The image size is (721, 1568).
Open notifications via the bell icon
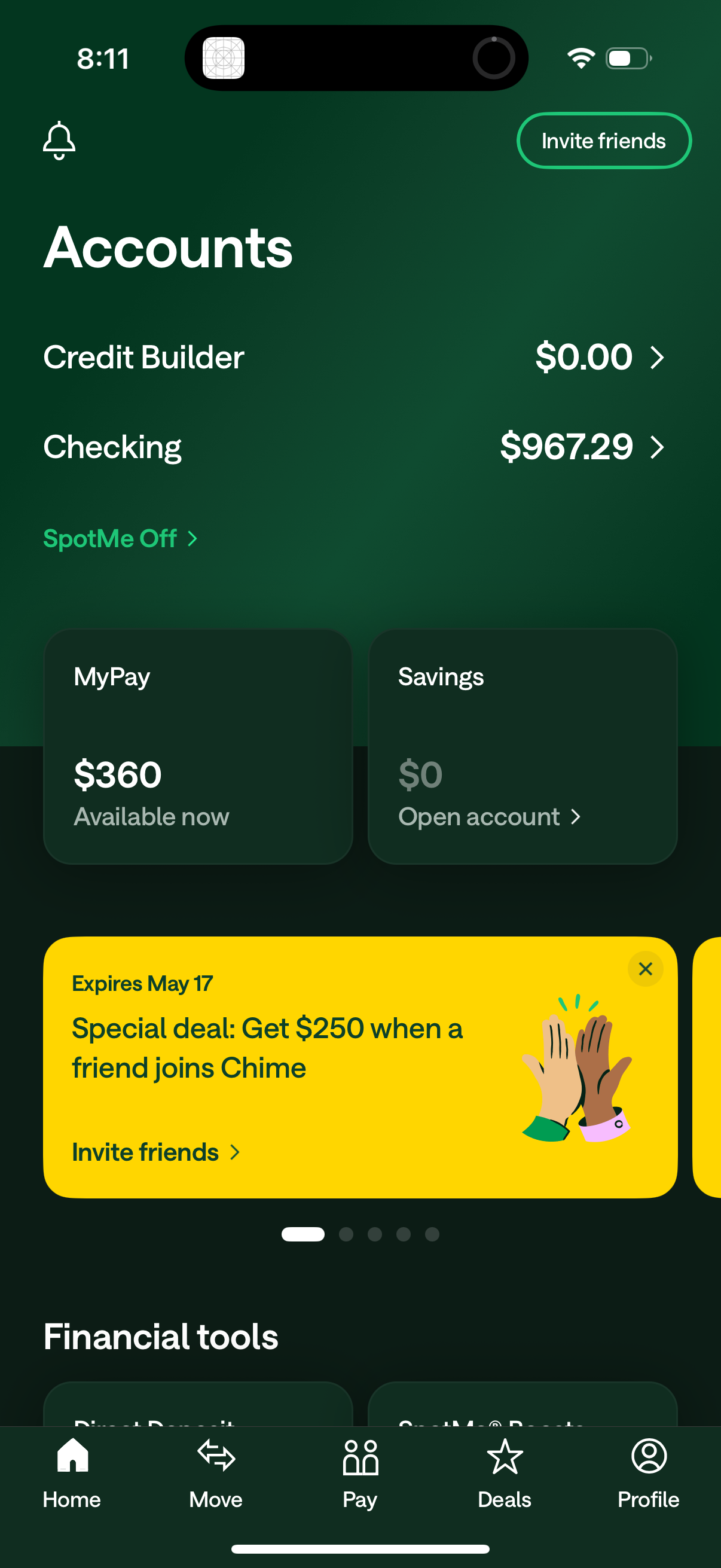tap(59, 140)
